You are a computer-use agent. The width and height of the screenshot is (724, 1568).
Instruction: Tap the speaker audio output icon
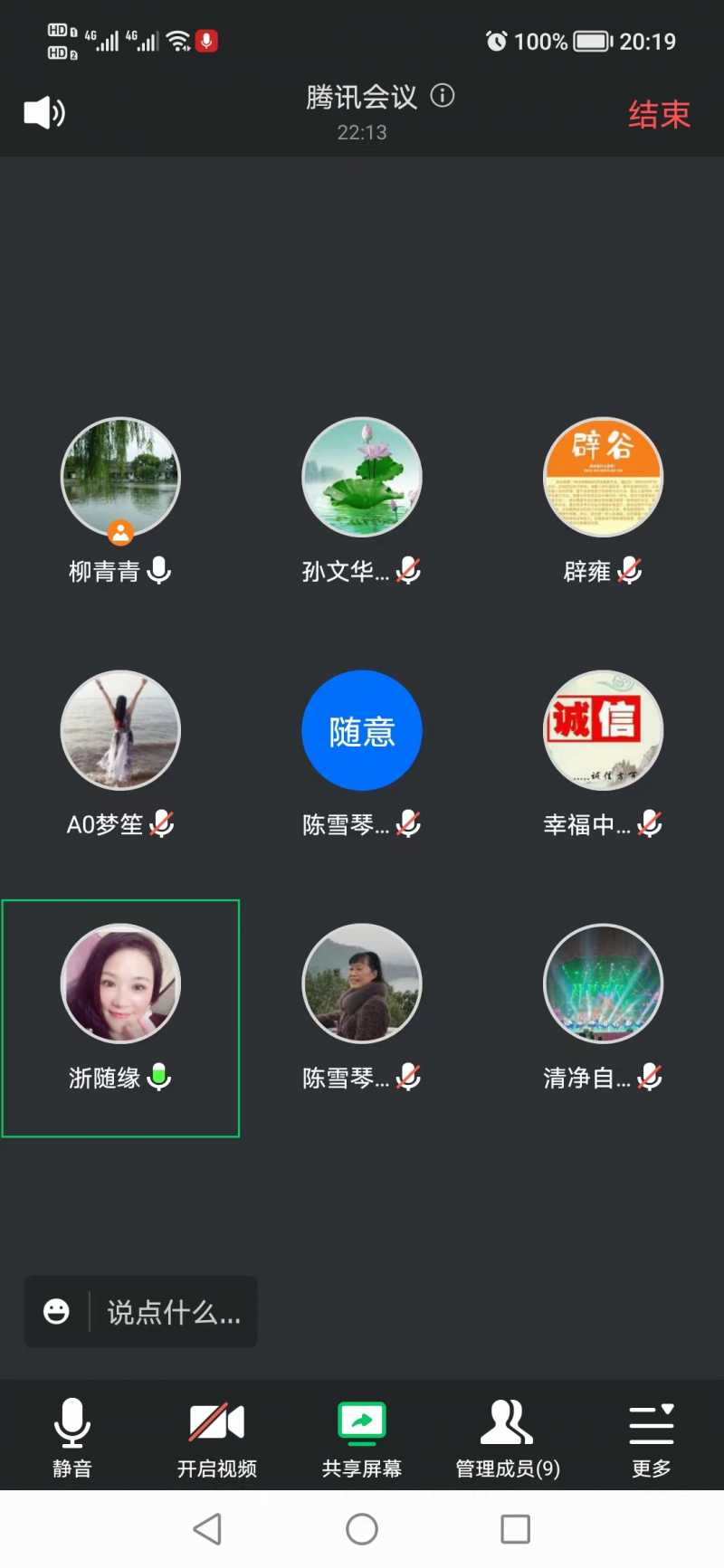[43, 111]
